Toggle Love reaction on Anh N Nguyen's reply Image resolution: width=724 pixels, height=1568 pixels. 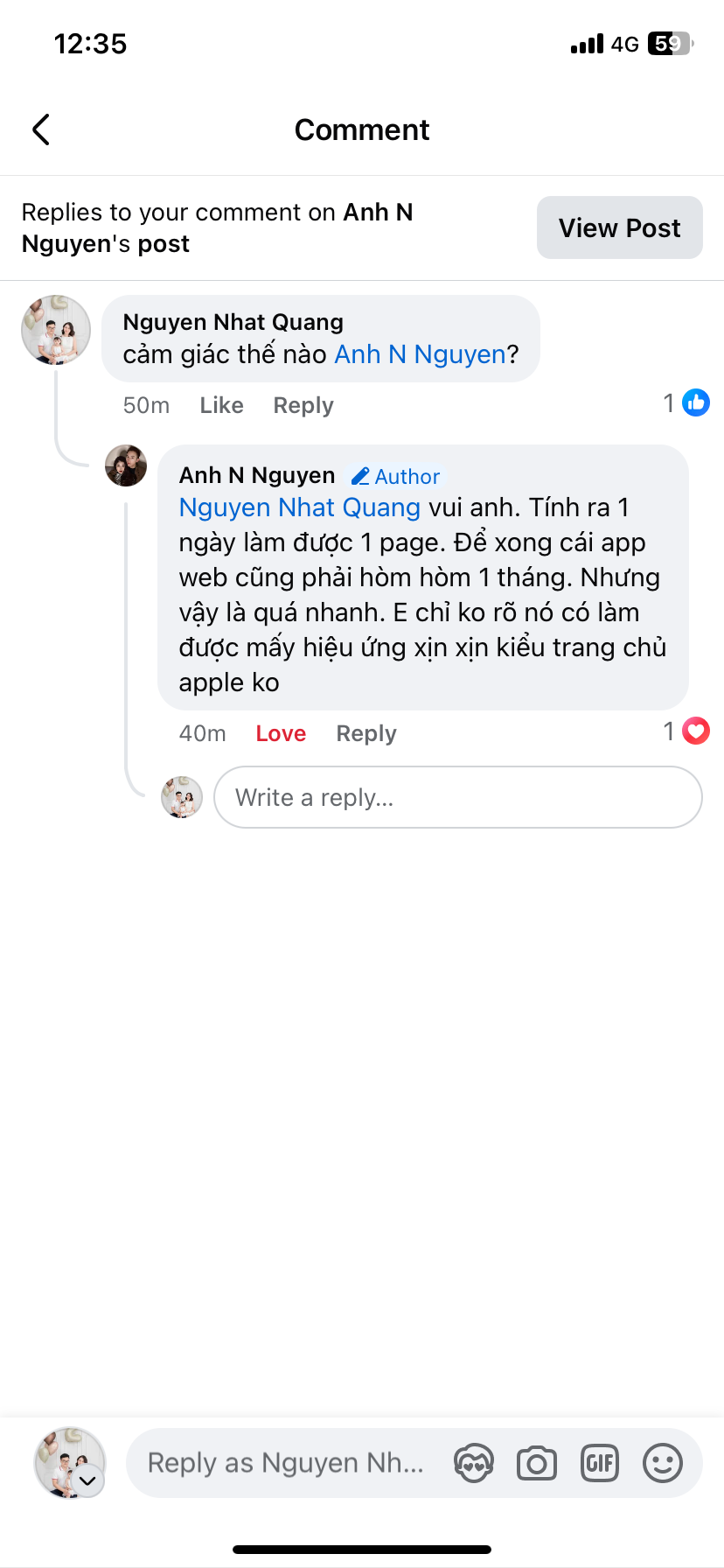coord(281,733)
